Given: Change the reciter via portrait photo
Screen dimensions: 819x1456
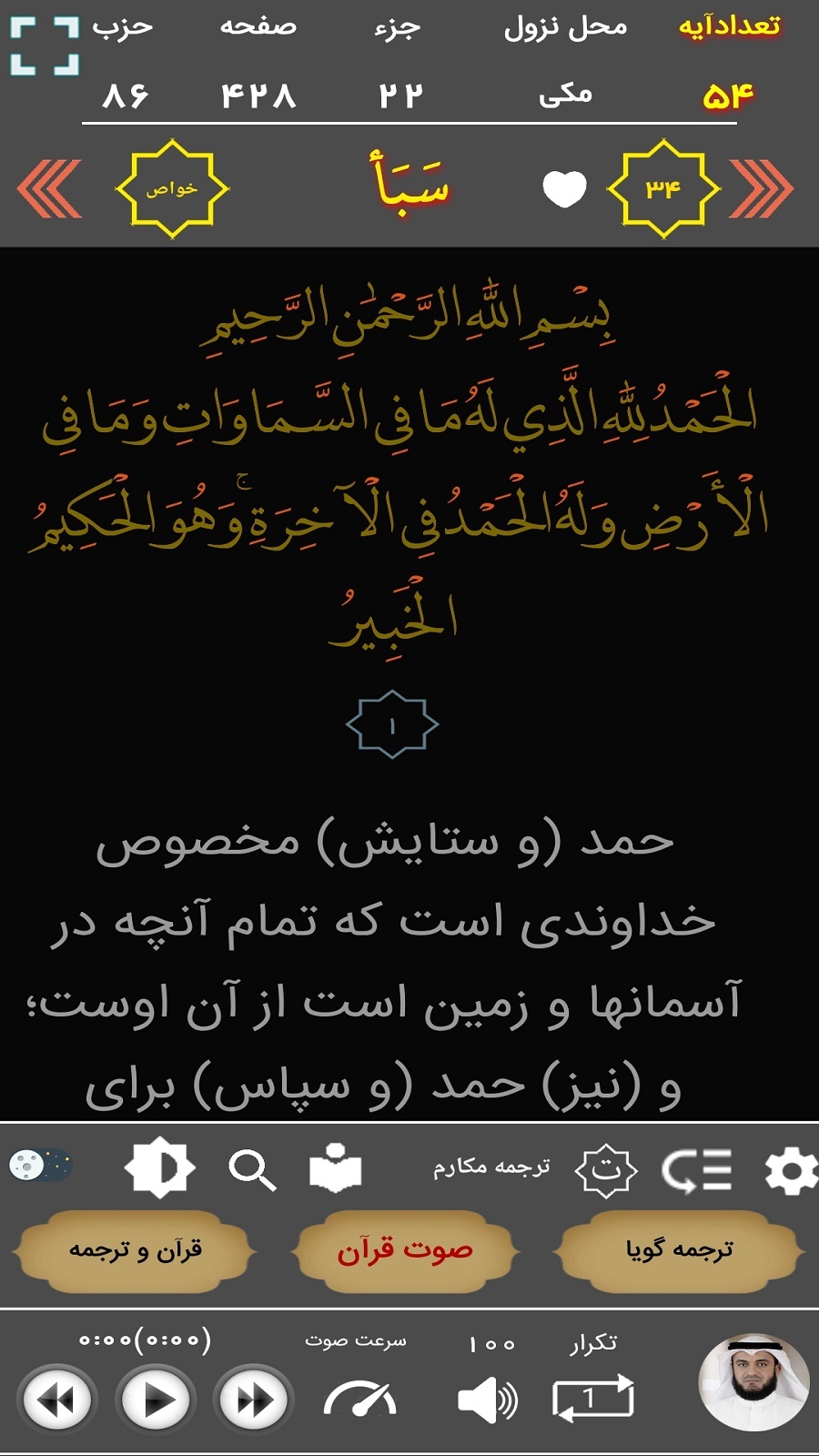Looking at the screenshot, I should [753, 1381].
